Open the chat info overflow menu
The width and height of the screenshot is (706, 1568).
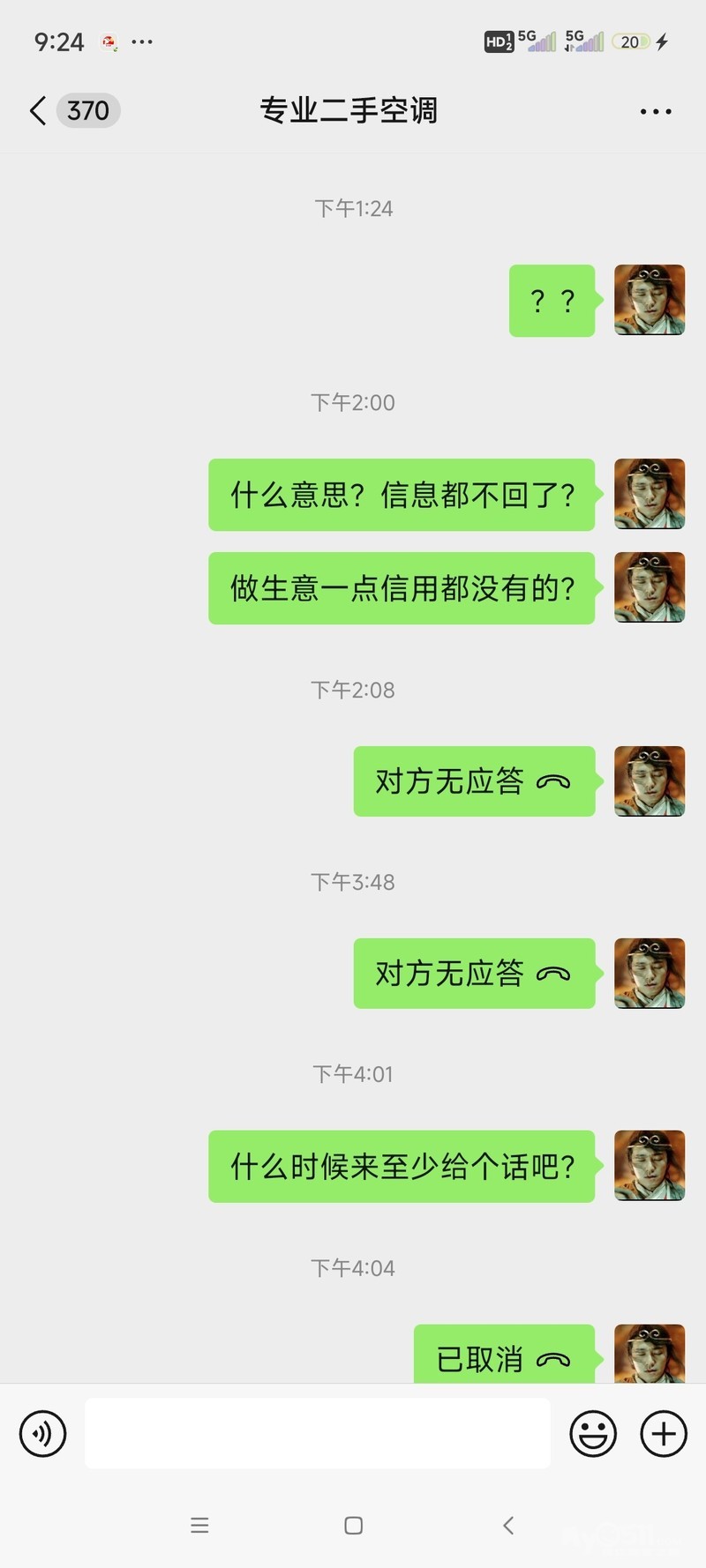[x=655, y=111]
